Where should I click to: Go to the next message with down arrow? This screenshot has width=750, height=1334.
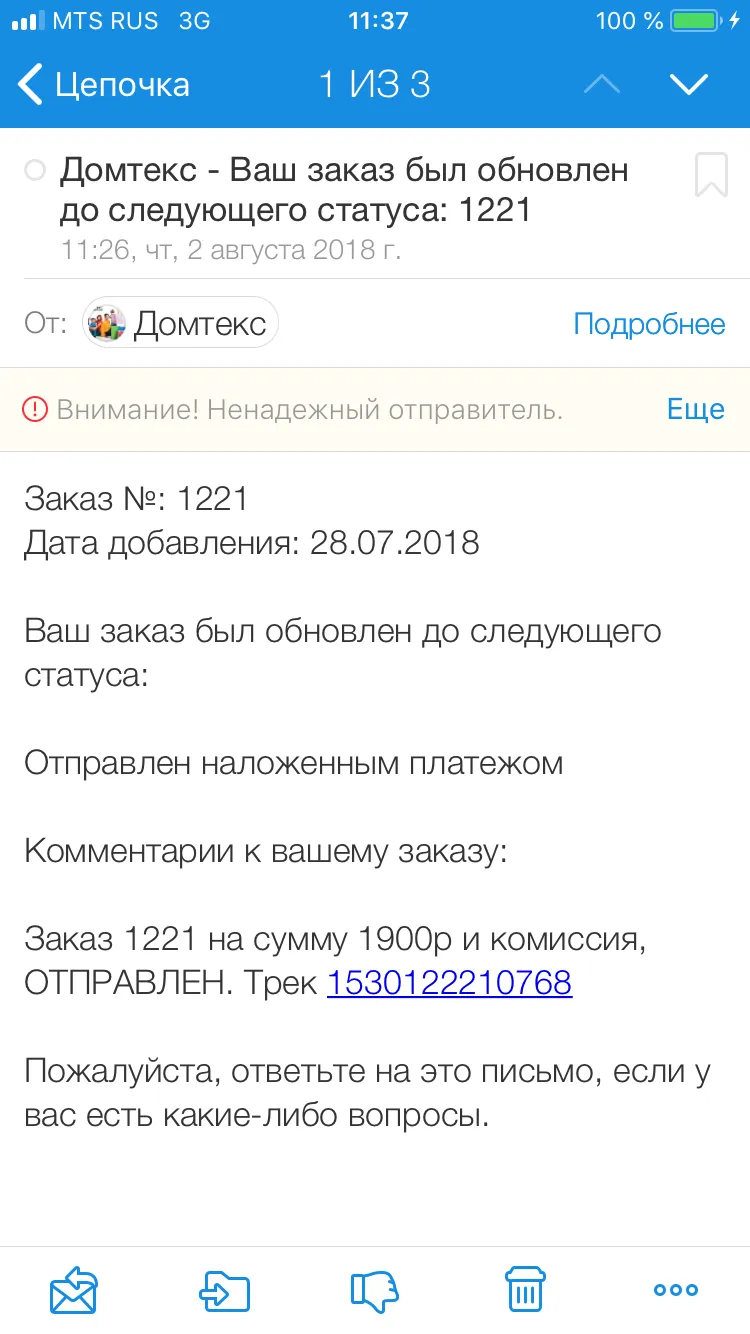point(689,84)
